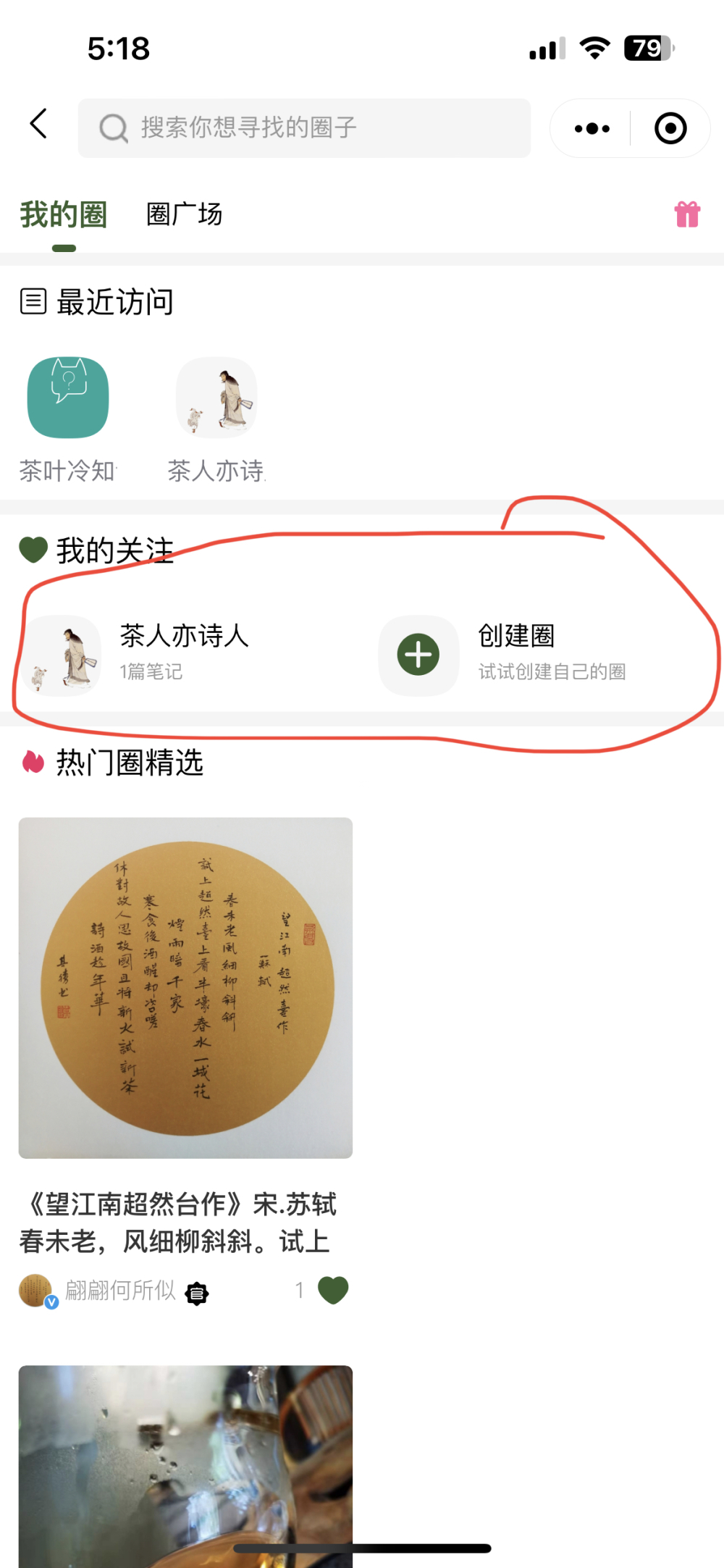Image resolution: width=724 pixels, height=1568 pixels.
Task: Select the 我的圈 tab
Action: click(64, 215)
